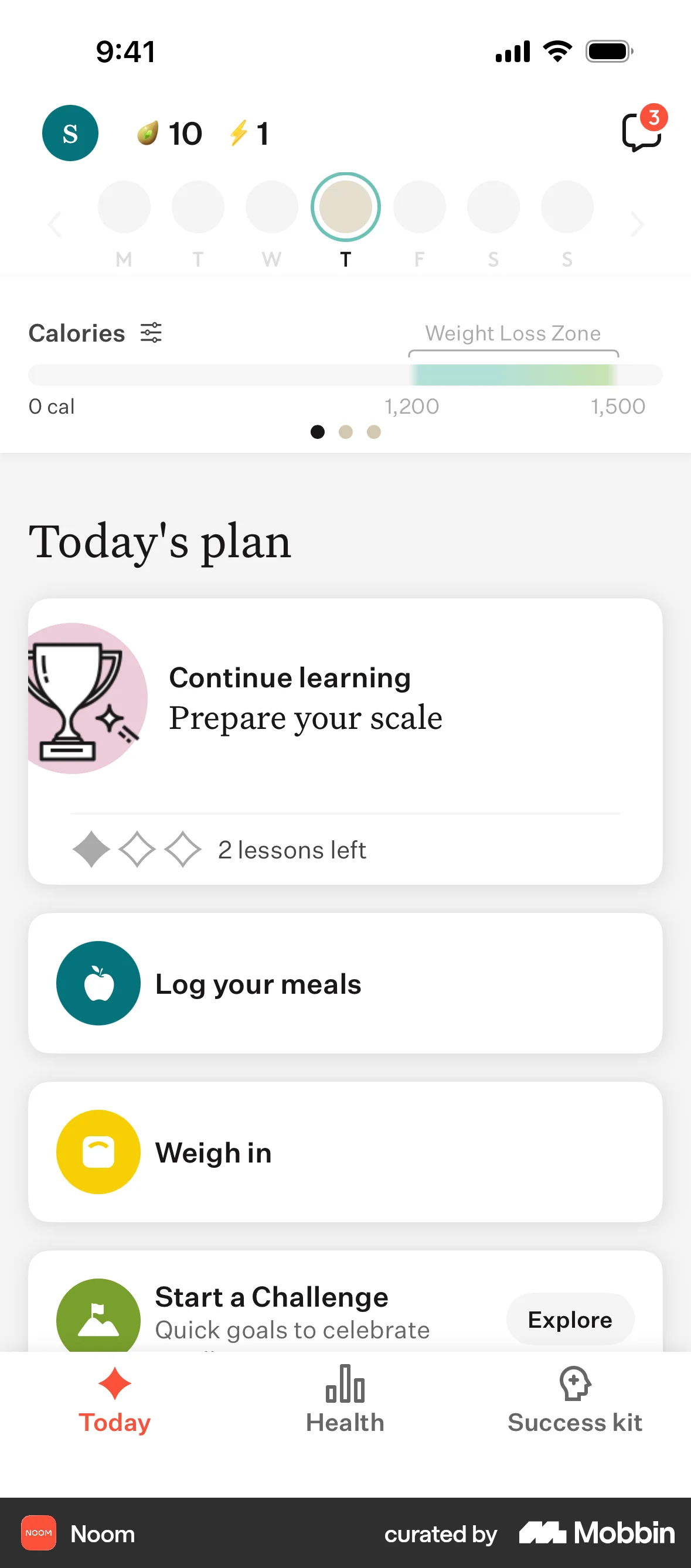Open the profile avatar labeled S
Screen dimensions: 691x1568
70,132
